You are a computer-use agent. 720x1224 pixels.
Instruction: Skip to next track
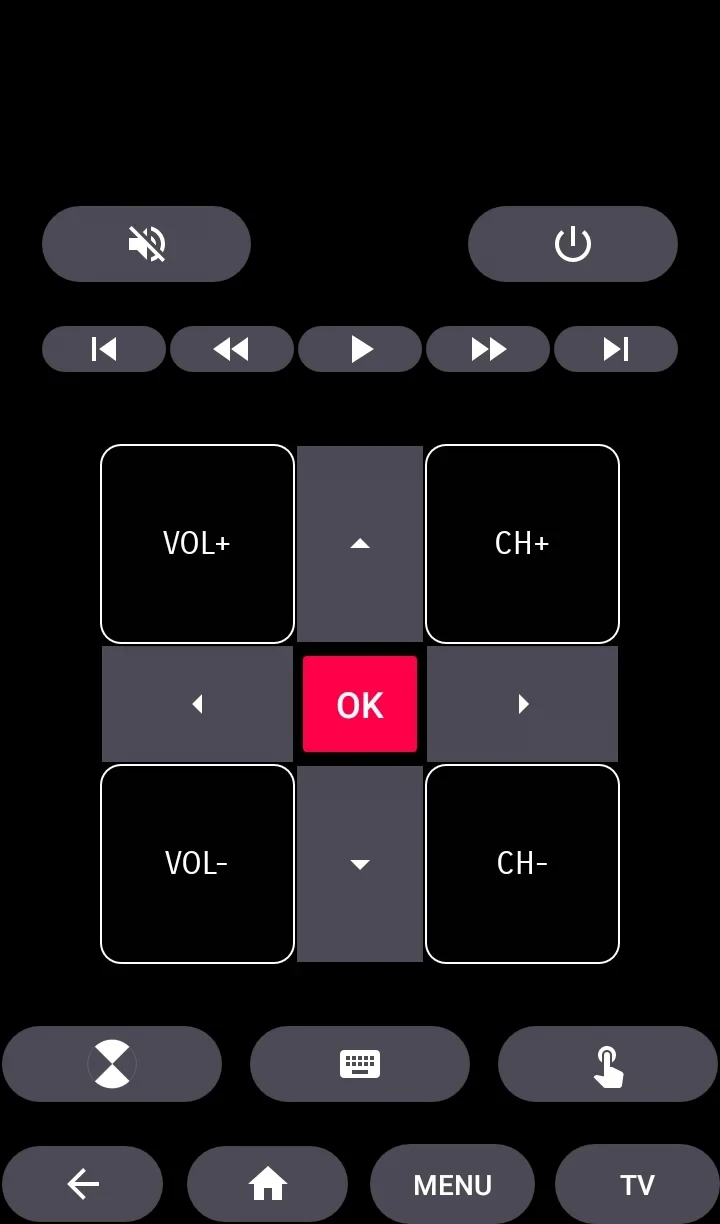[x=616, y=349]
